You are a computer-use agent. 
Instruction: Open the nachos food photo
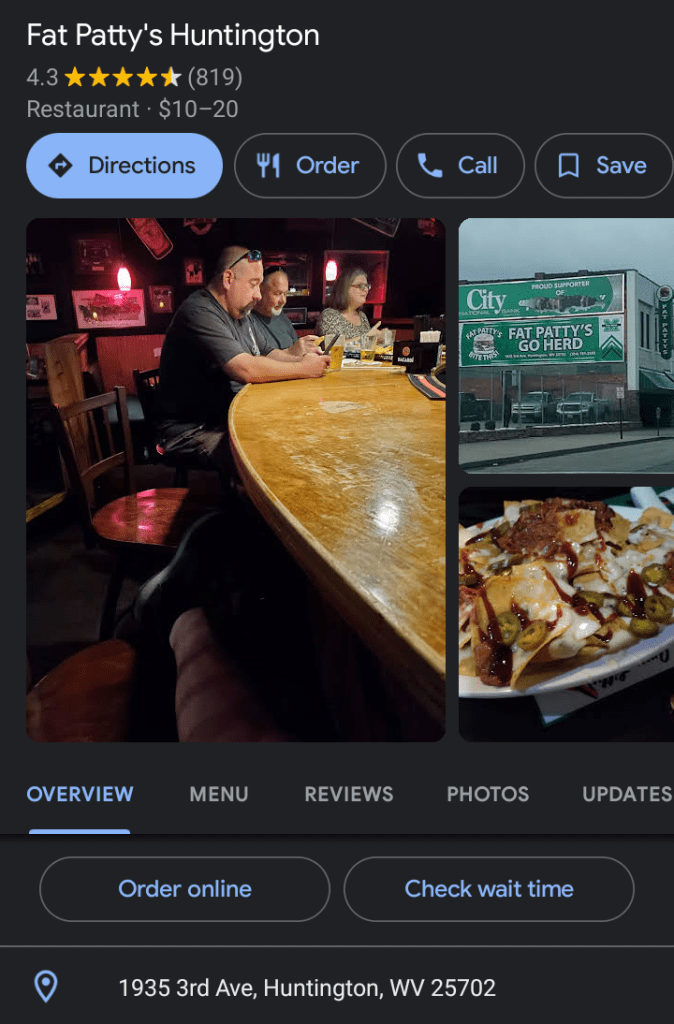(x=566, y=614)
